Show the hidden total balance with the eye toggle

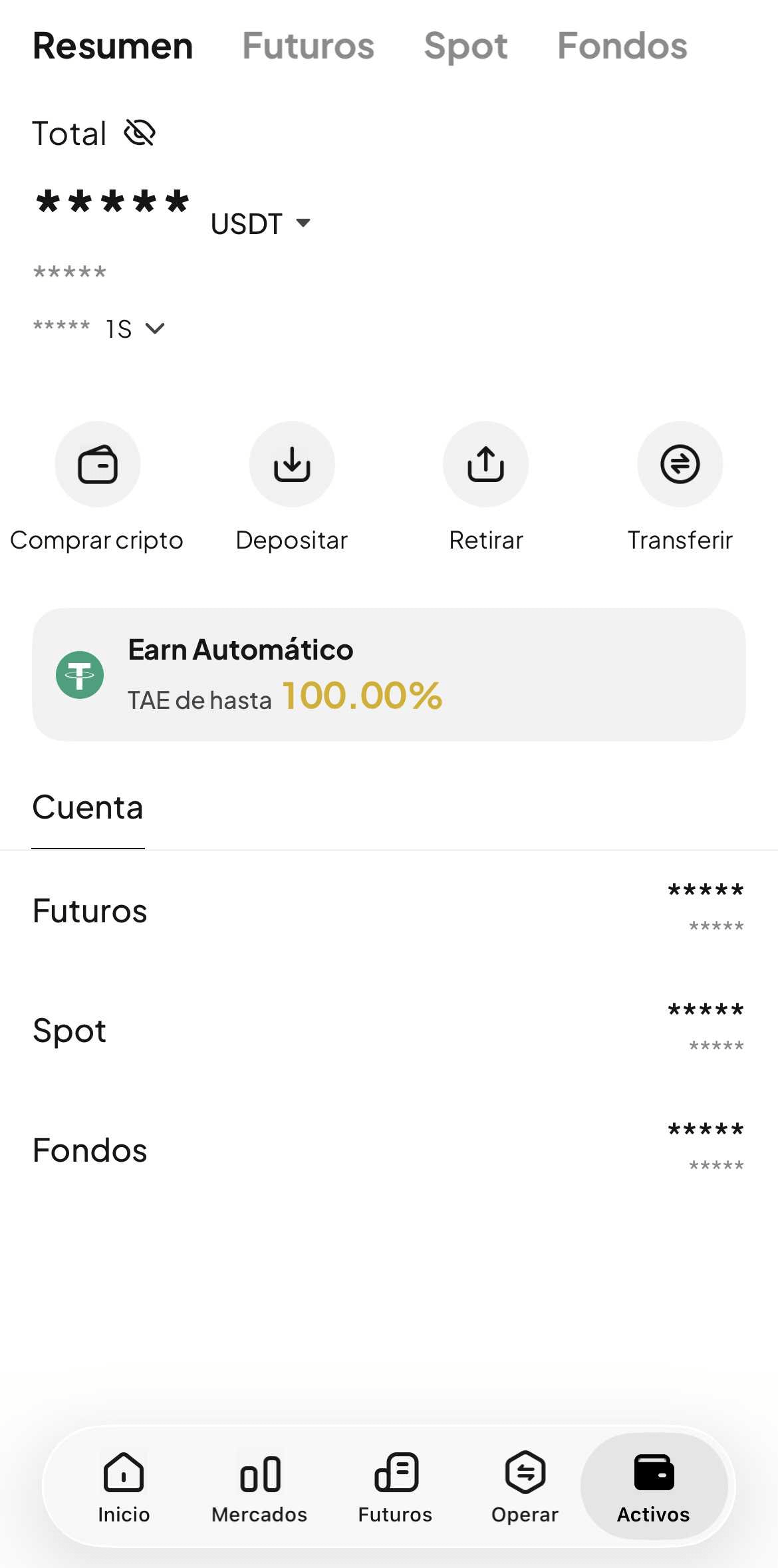(141, 132)
